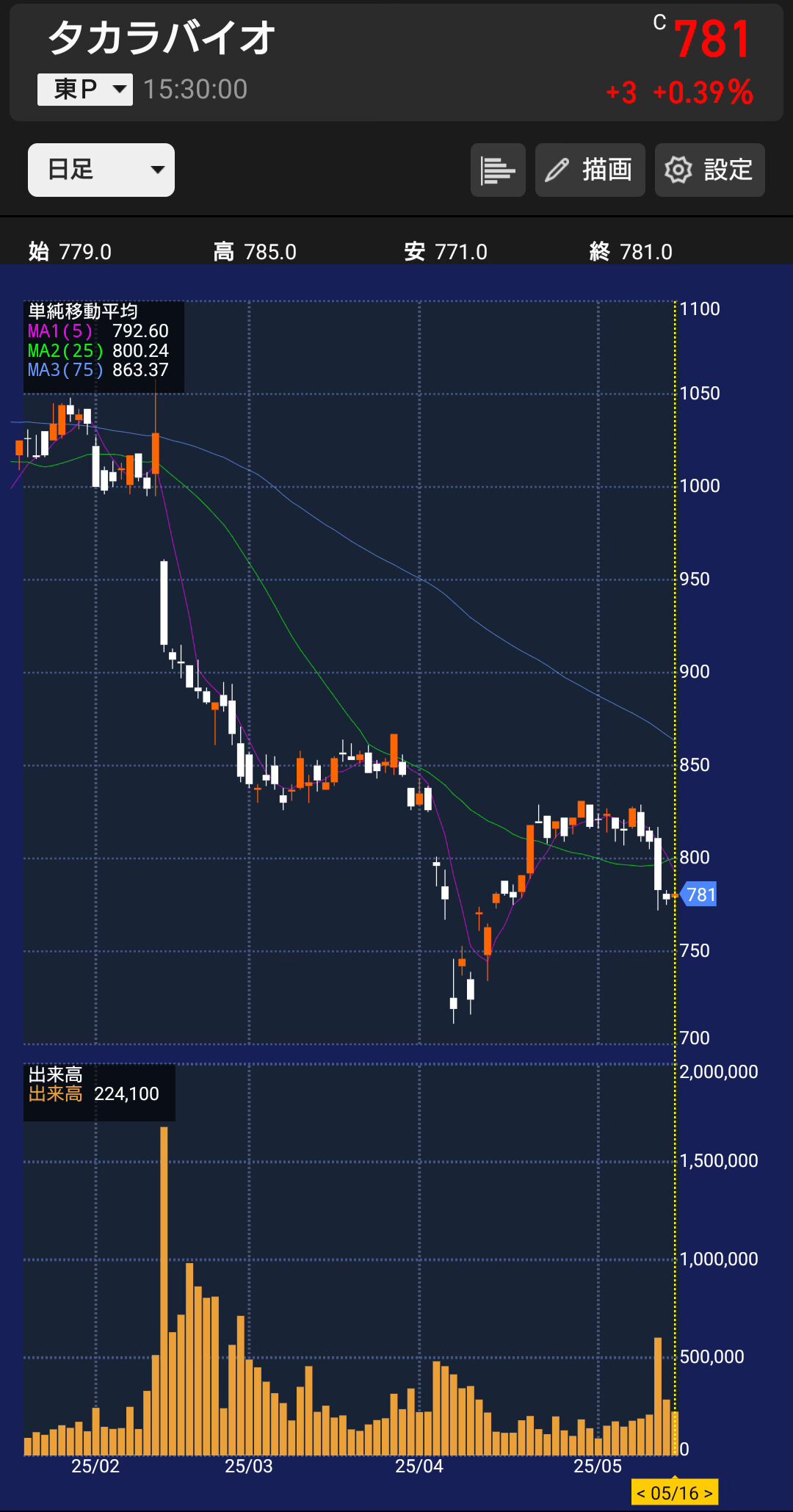This screenshot has height=1512, width=793.
Task: Open the 東P market dropdown
Action: click(x=85, y=90)
